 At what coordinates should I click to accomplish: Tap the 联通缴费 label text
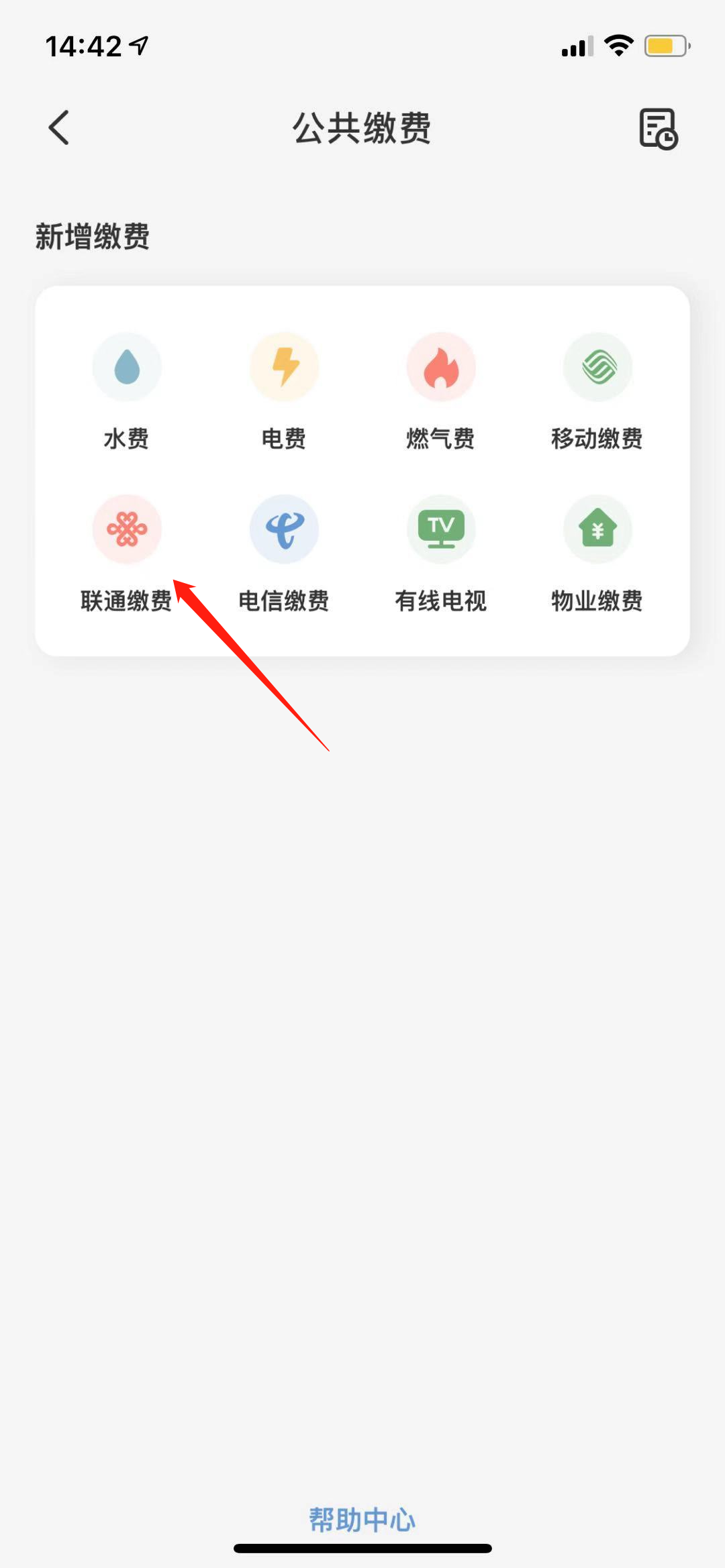[x=127, y=601]
